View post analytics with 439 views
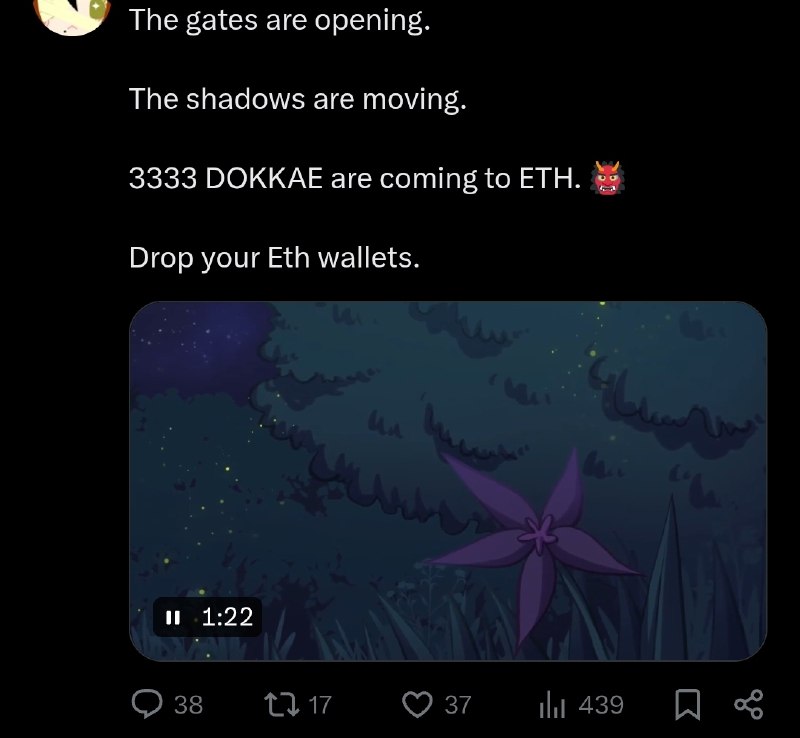The height and width of the screenshot is (738, 800). pyautogui.click(x=581, y=705)
